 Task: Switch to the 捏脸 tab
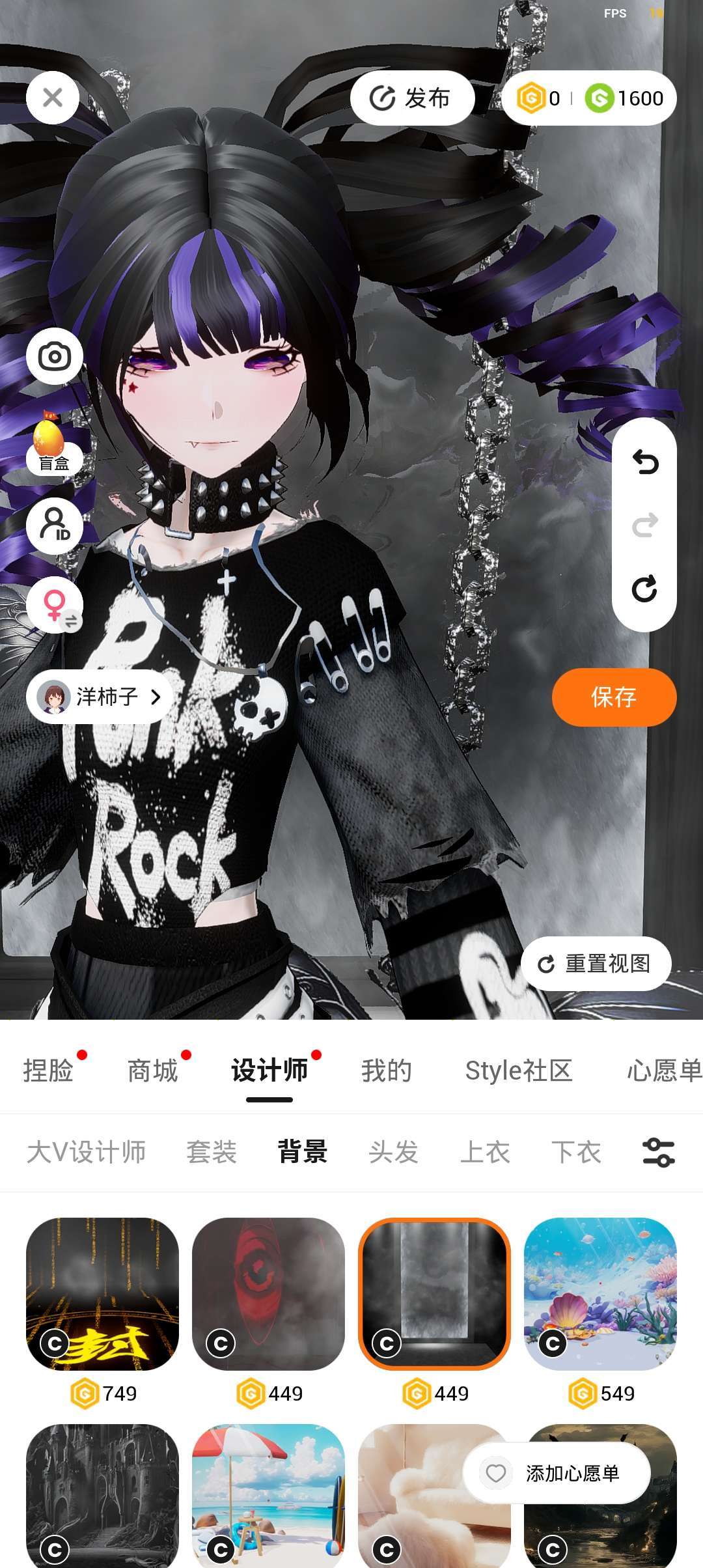(48, 1071)
